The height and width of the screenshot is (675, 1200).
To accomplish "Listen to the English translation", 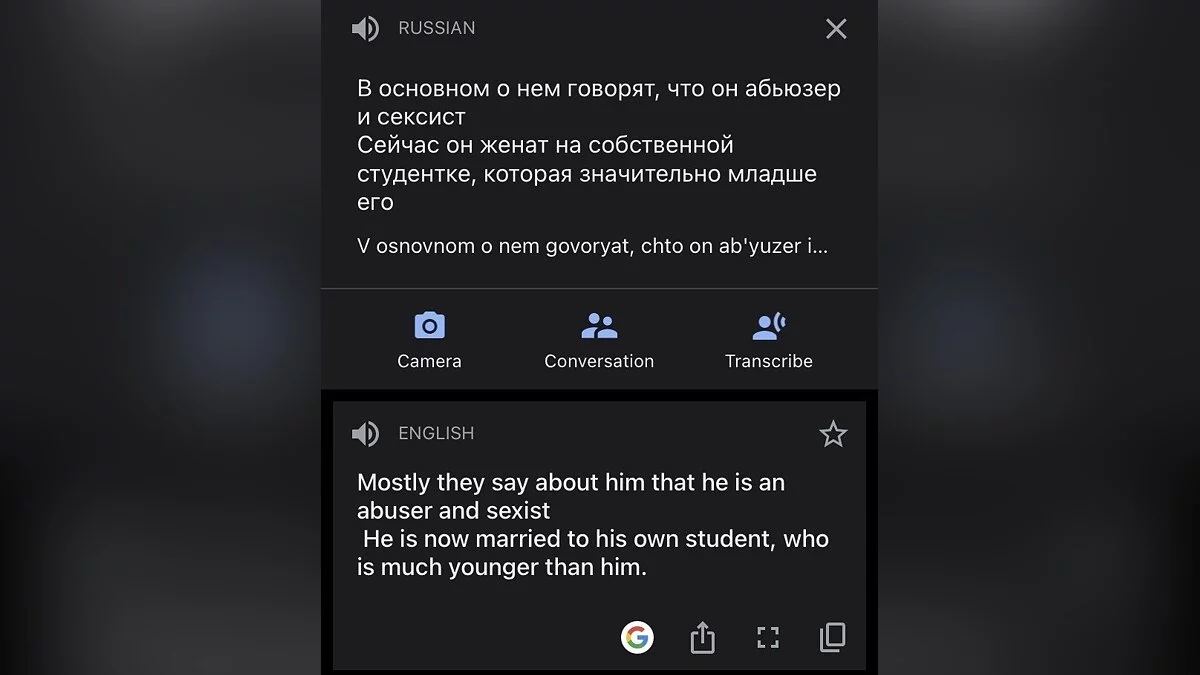I will coord(365,433).
